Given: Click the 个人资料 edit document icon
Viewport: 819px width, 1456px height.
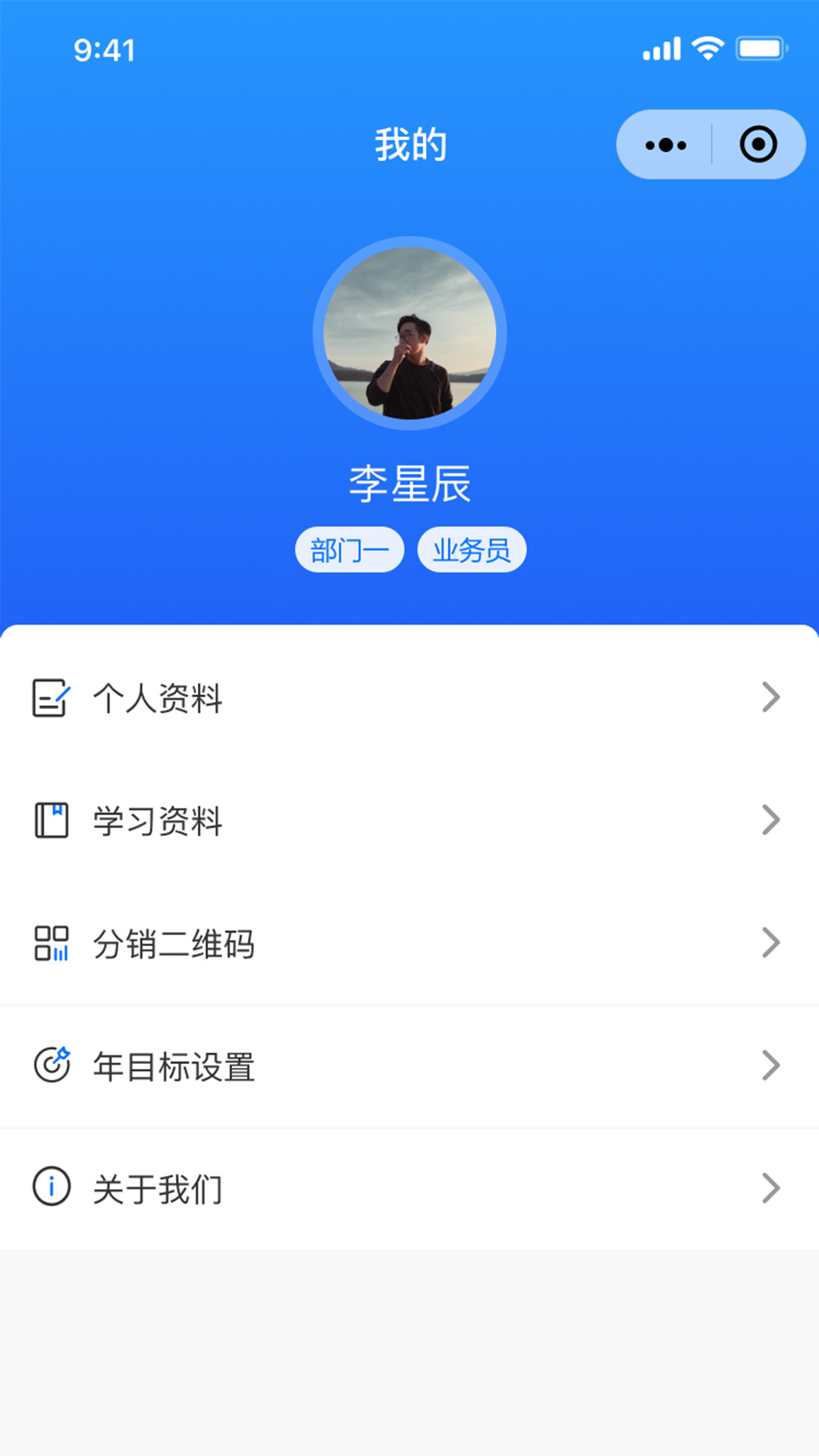Looking at the screenshot, I should point(51,698).
